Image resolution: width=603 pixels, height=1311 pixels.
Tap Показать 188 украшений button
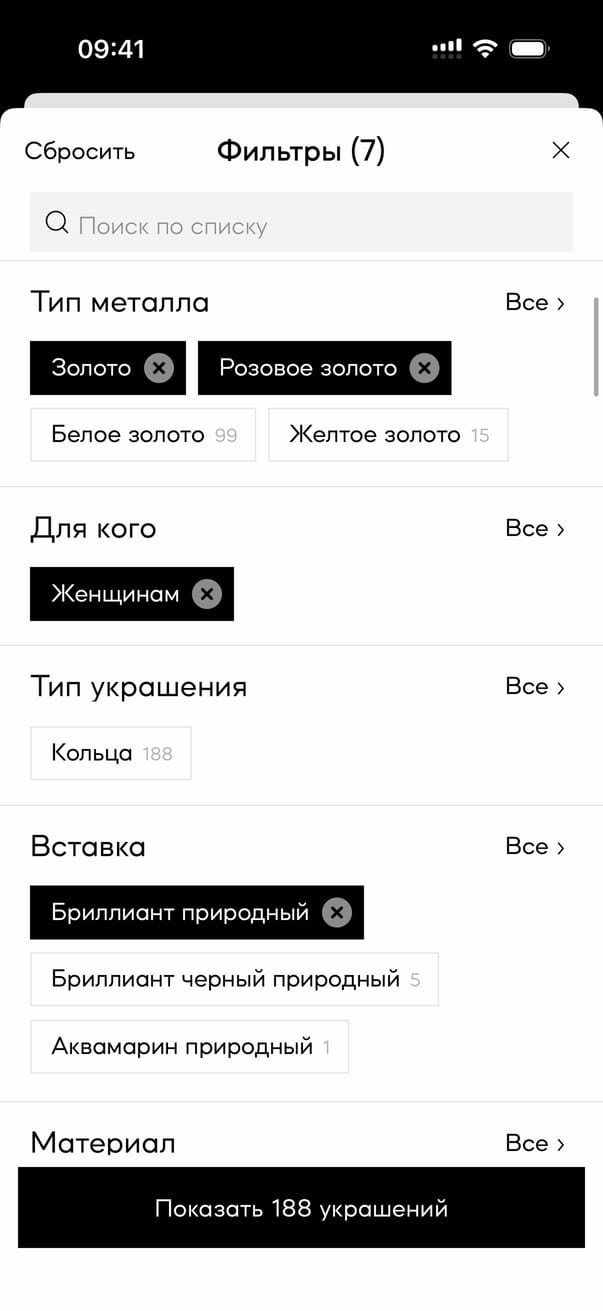(301, 1208)
